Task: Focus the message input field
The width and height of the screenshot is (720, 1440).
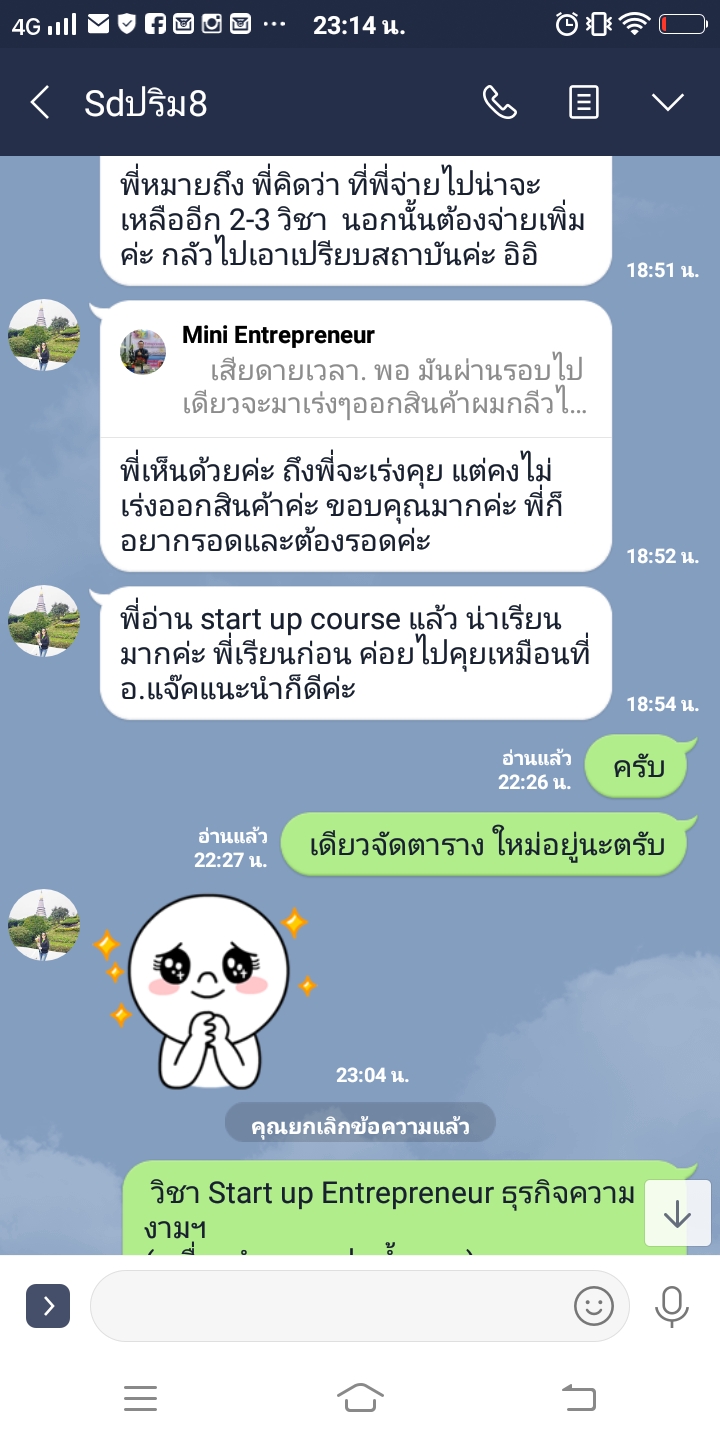Action: click(x=330, y=1305)
